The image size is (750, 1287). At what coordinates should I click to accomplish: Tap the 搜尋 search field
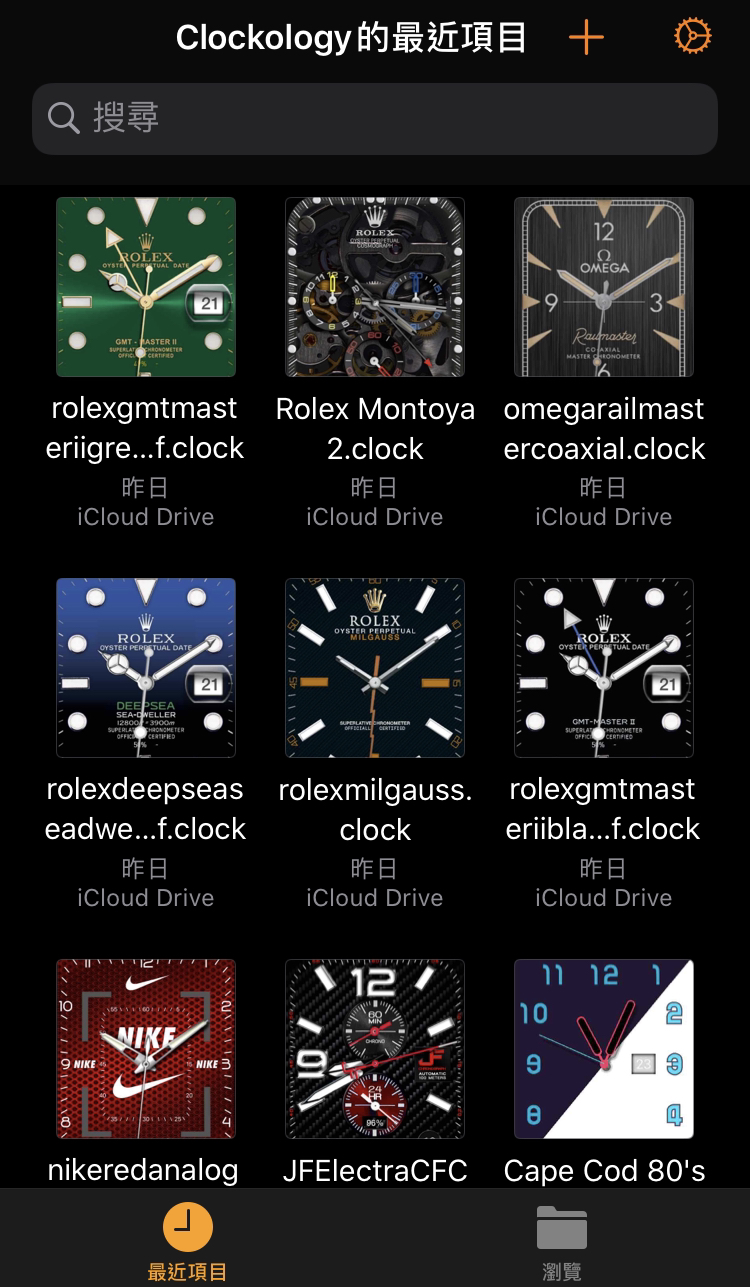tap(375, 118)
